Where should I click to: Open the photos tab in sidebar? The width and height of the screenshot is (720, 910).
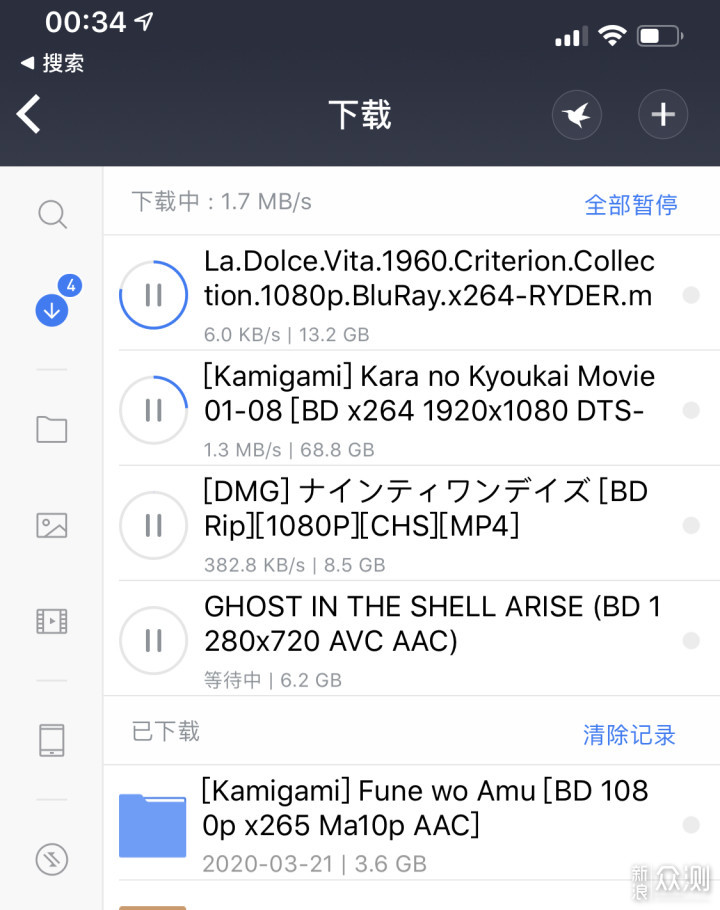coord(52,525)
